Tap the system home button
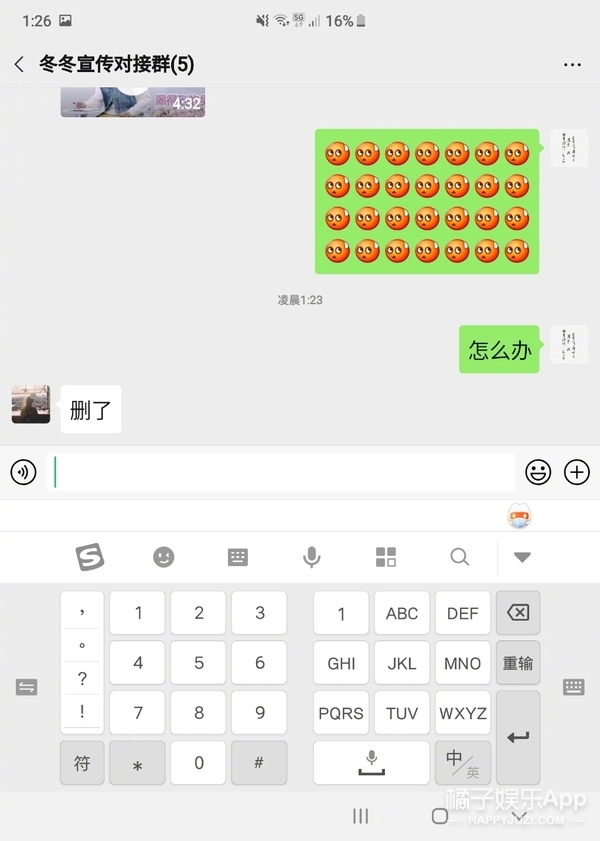 pyautogui.click(x=440, y=816)
